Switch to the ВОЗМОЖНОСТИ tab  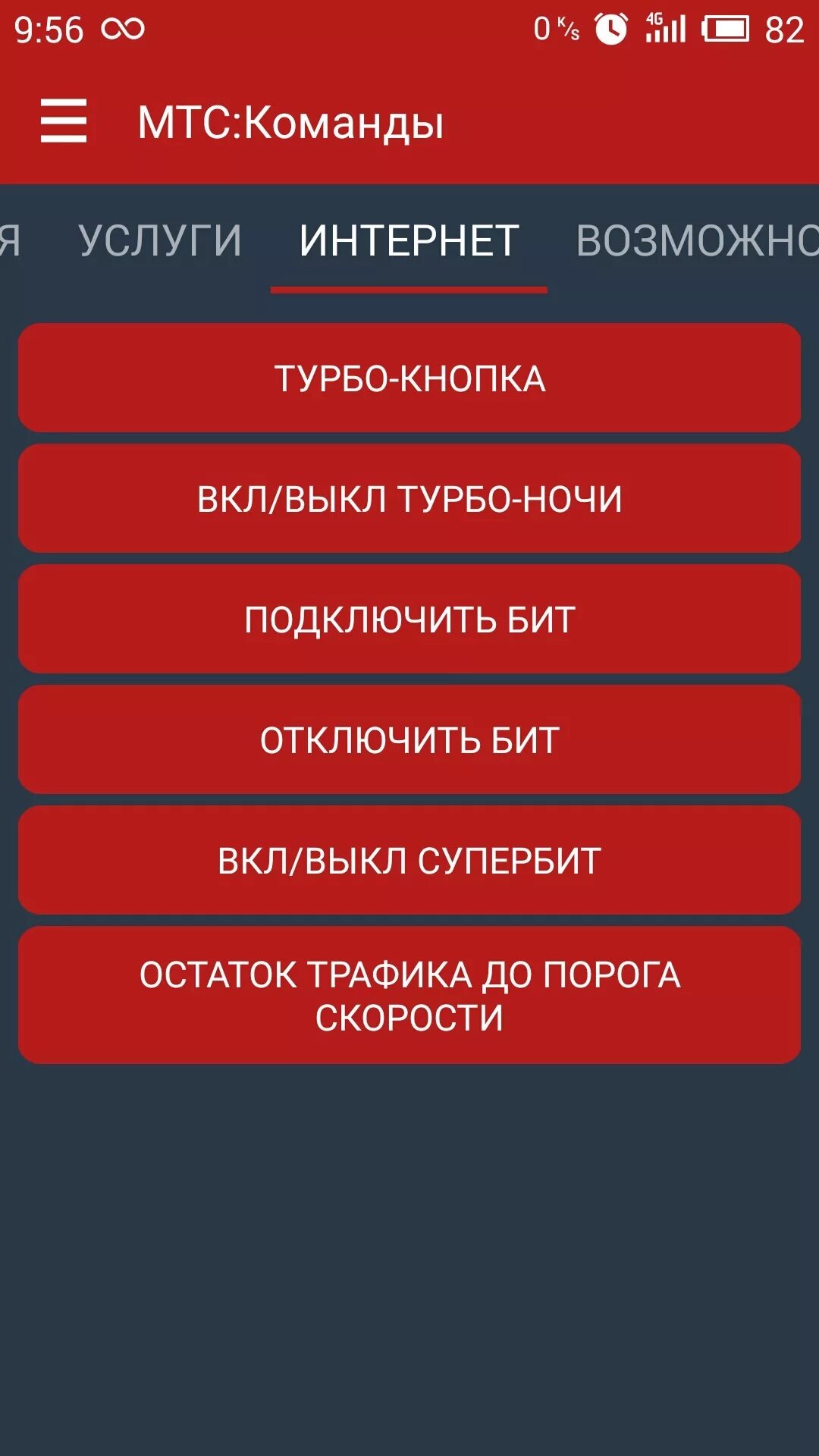coord(697,240)
